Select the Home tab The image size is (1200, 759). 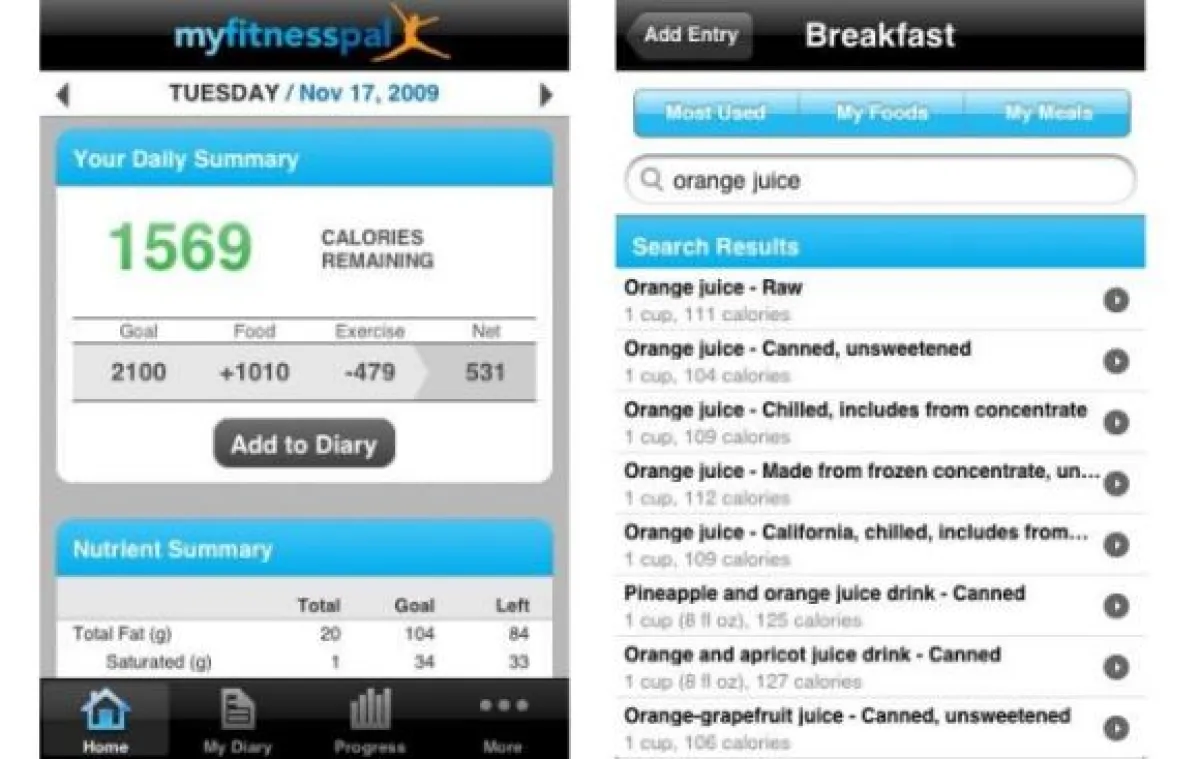(105, 720)
